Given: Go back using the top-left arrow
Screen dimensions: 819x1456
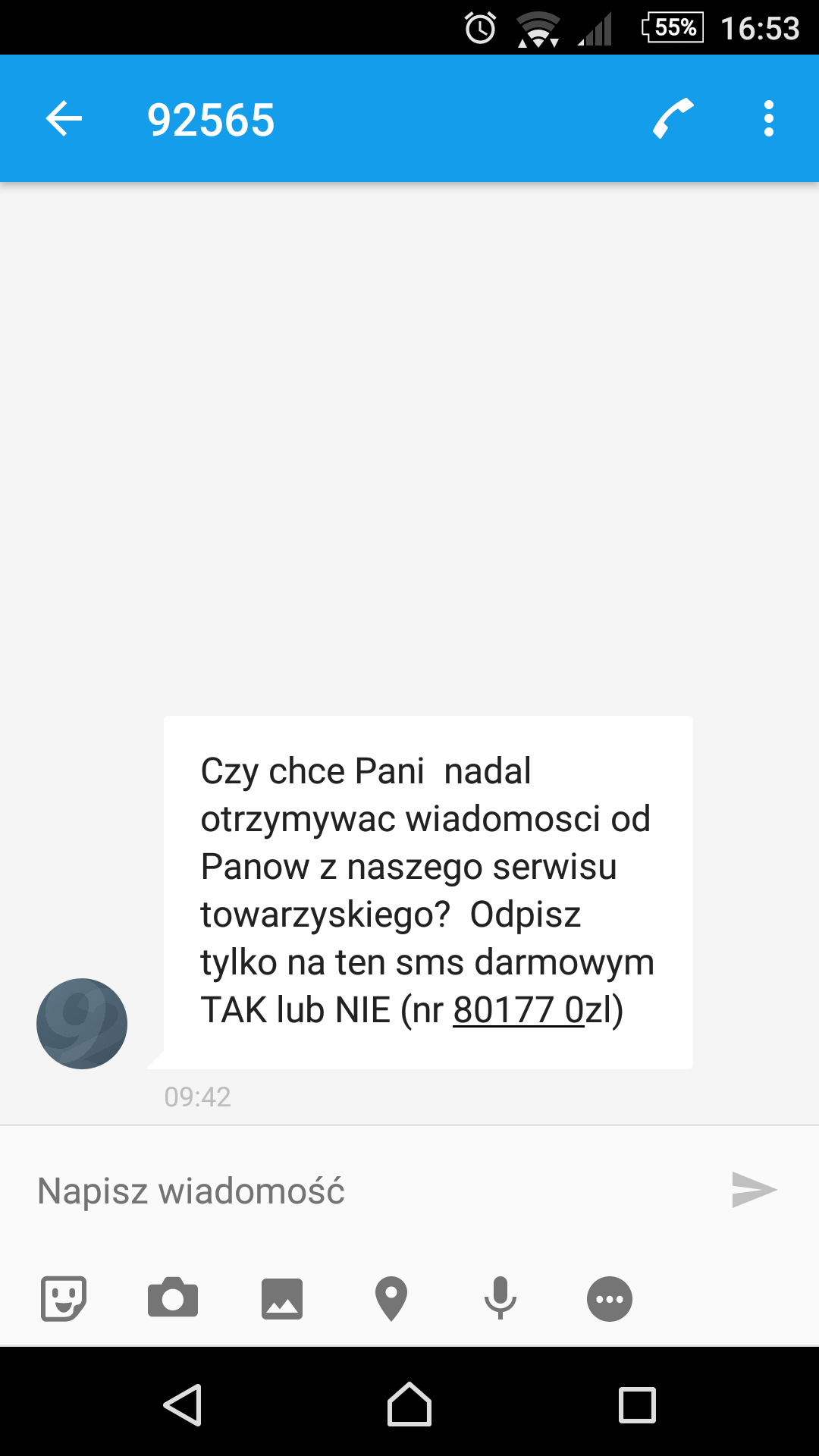Looking at the screenshot, I should [x=64, y=118].
